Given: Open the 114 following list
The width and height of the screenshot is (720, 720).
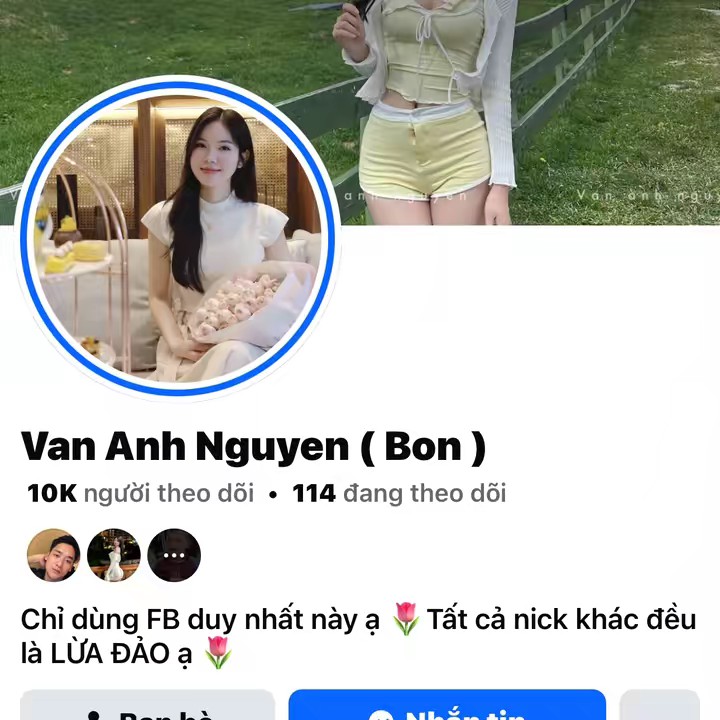Looking at the screenshot, I should 398,493.
